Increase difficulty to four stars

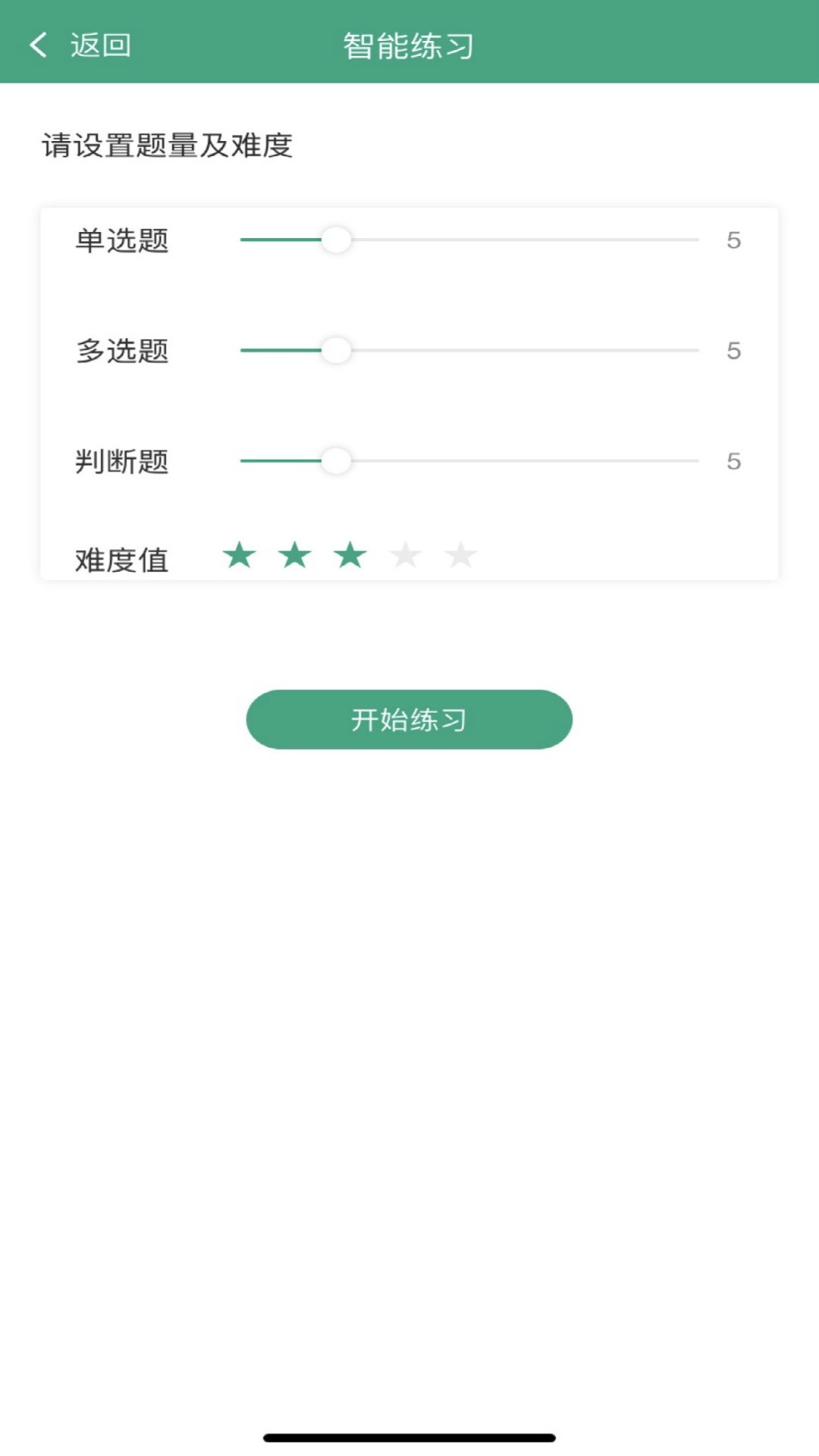[x=407, y=557]
